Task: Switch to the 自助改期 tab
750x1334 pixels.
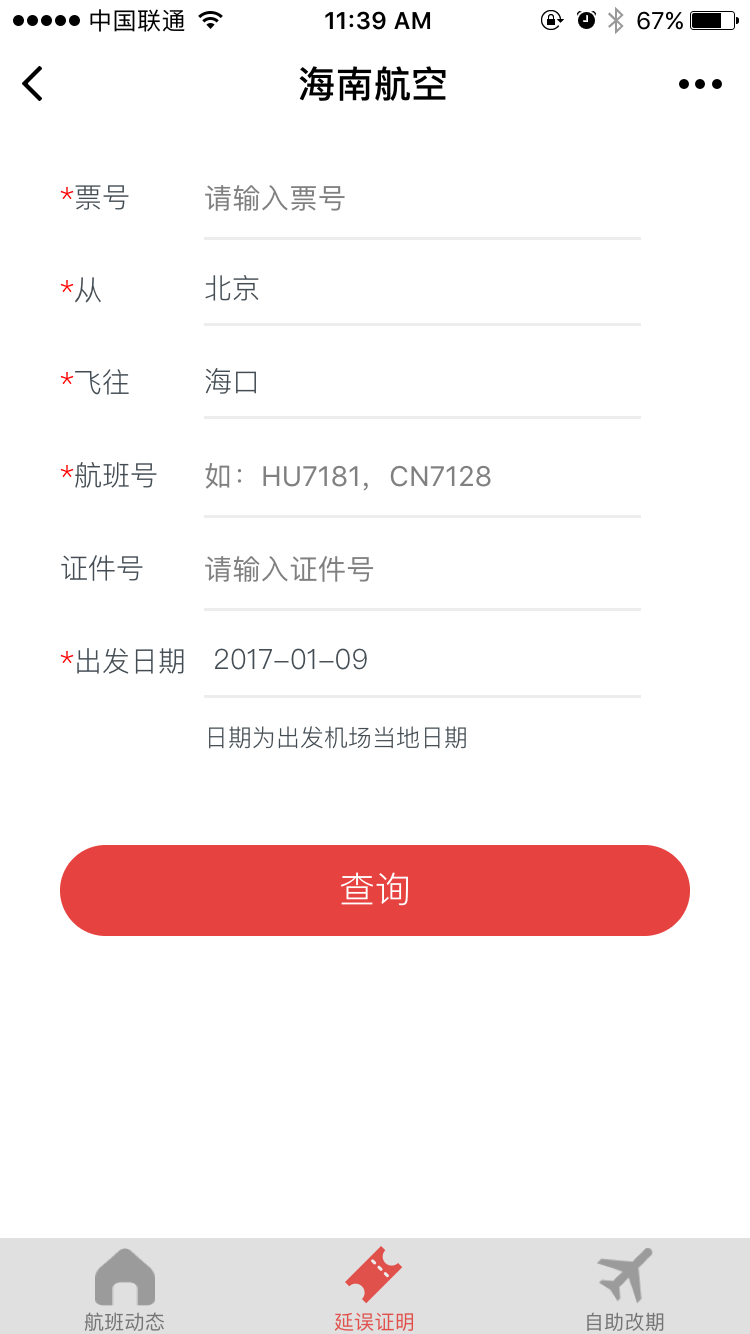Action: coord(625,1290)
